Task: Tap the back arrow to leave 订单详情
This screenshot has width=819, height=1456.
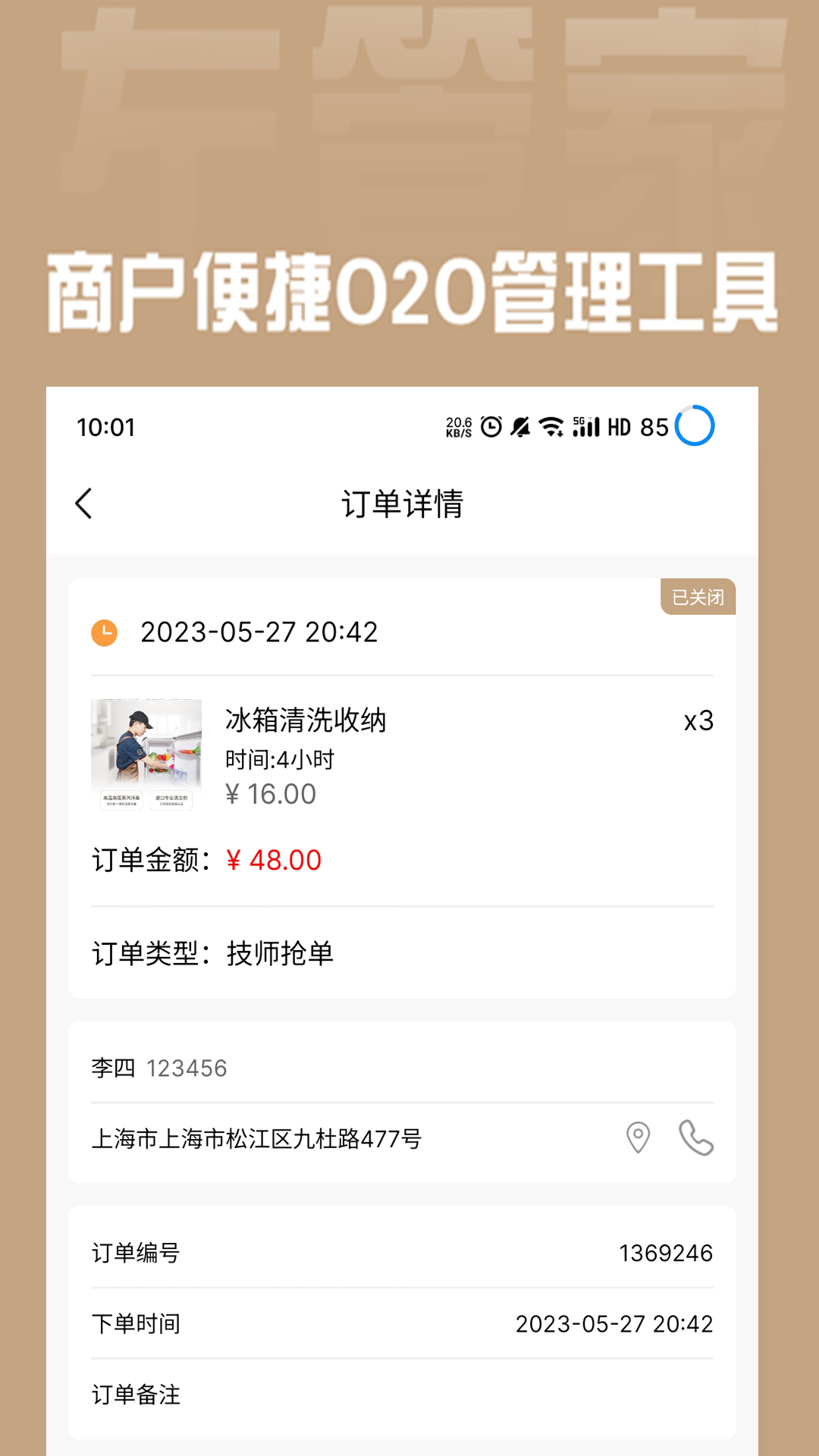Action: coord(84,503)
